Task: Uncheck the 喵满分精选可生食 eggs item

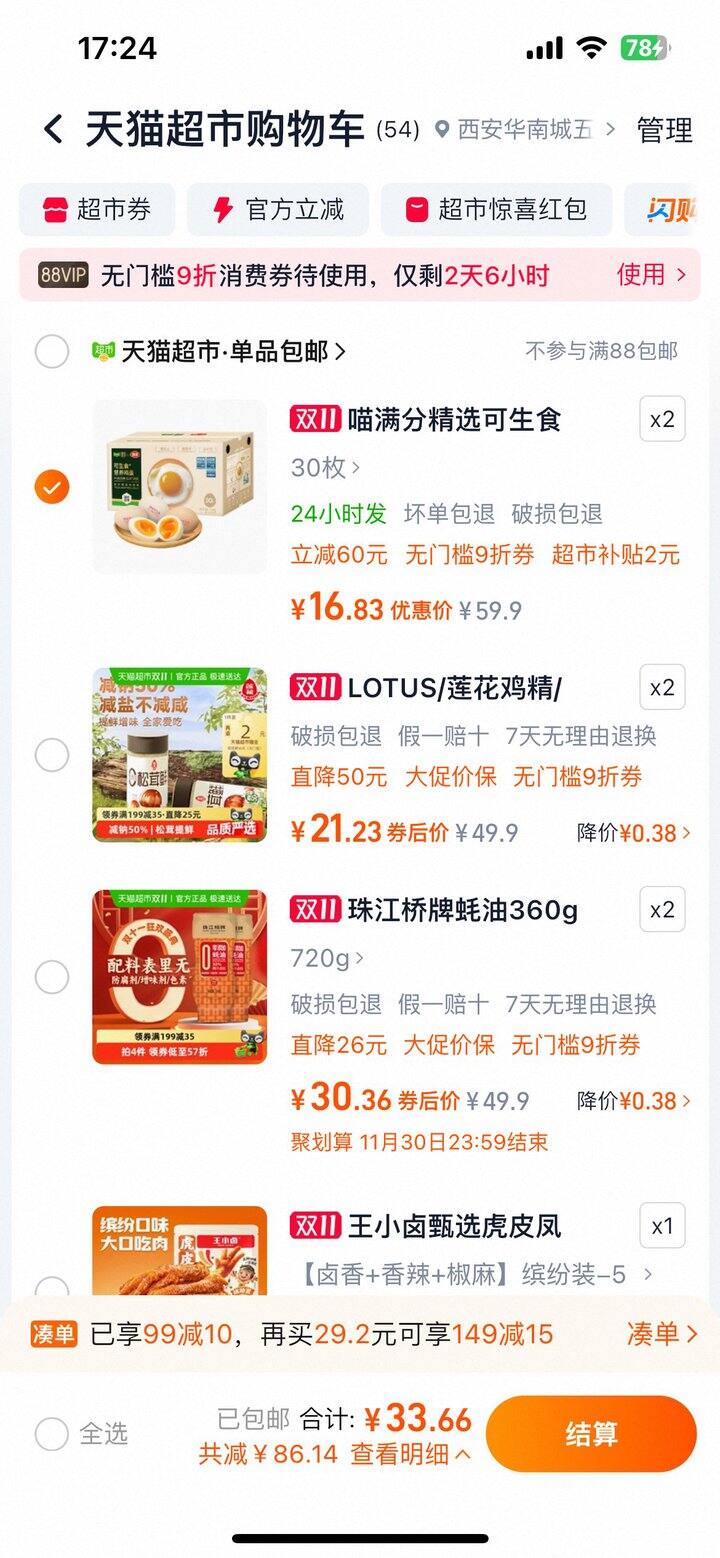Action: point(52,487)
